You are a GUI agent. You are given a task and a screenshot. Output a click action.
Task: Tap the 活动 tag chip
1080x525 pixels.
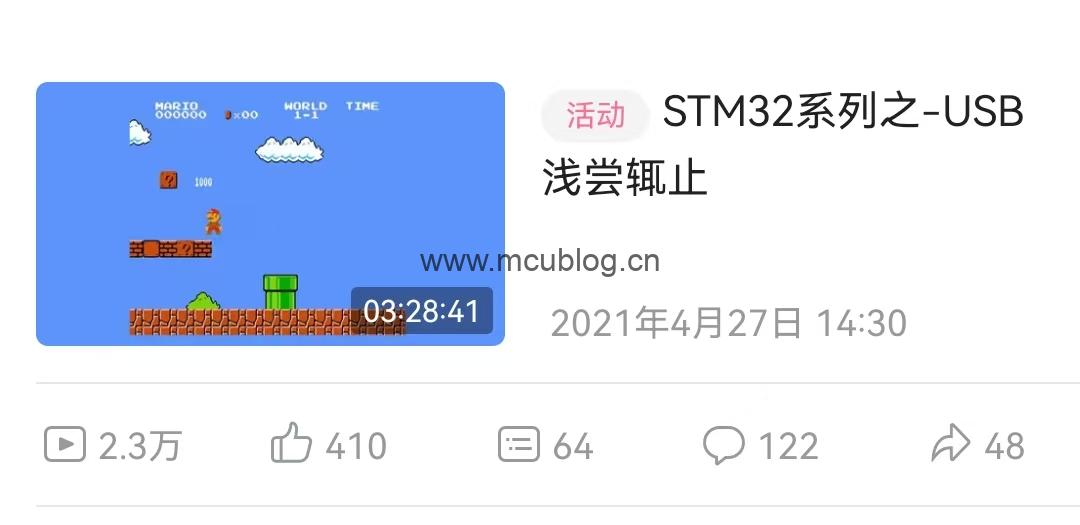(x=596, y=116)
